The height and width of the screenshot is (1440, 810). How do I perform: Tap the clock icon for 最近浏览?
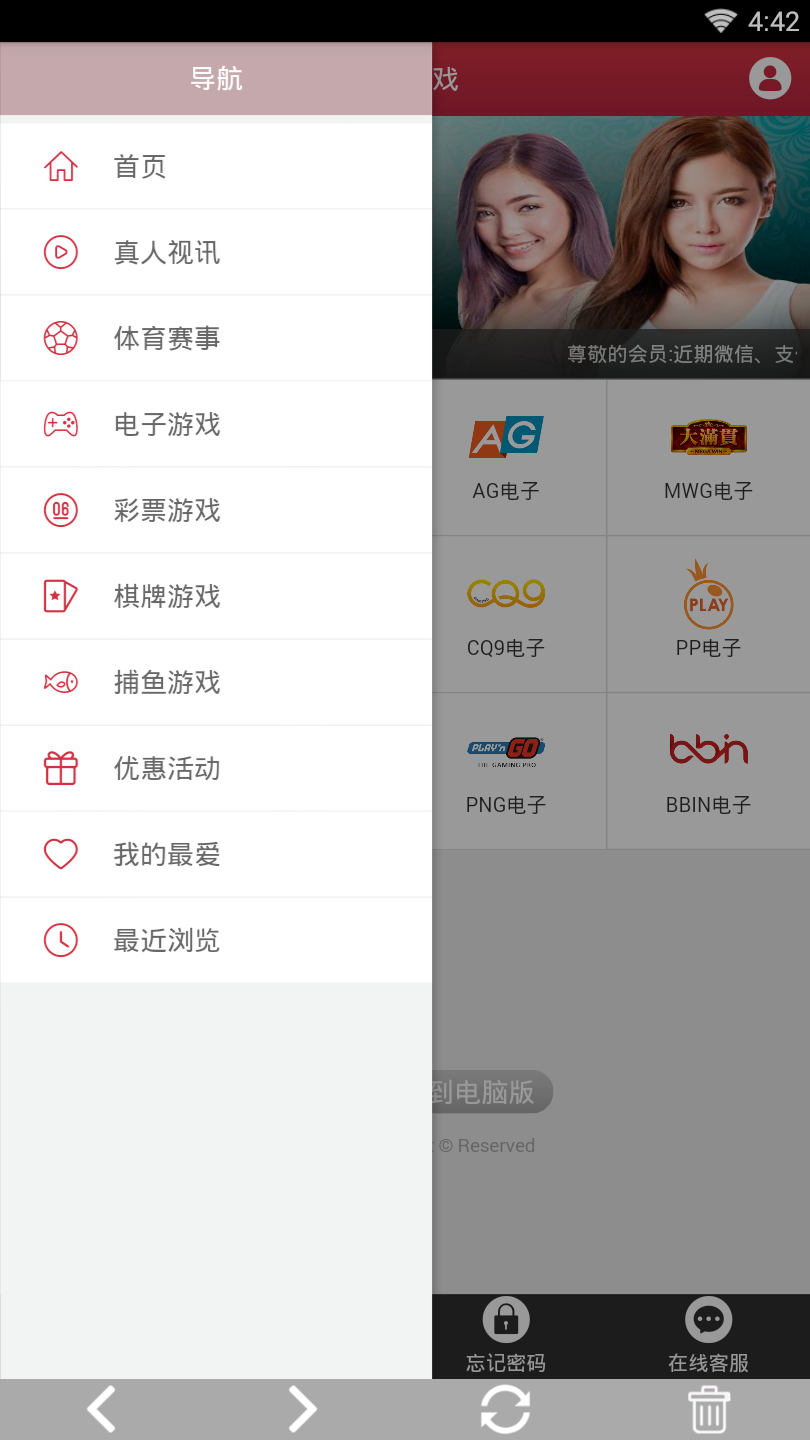pos(60,940)
